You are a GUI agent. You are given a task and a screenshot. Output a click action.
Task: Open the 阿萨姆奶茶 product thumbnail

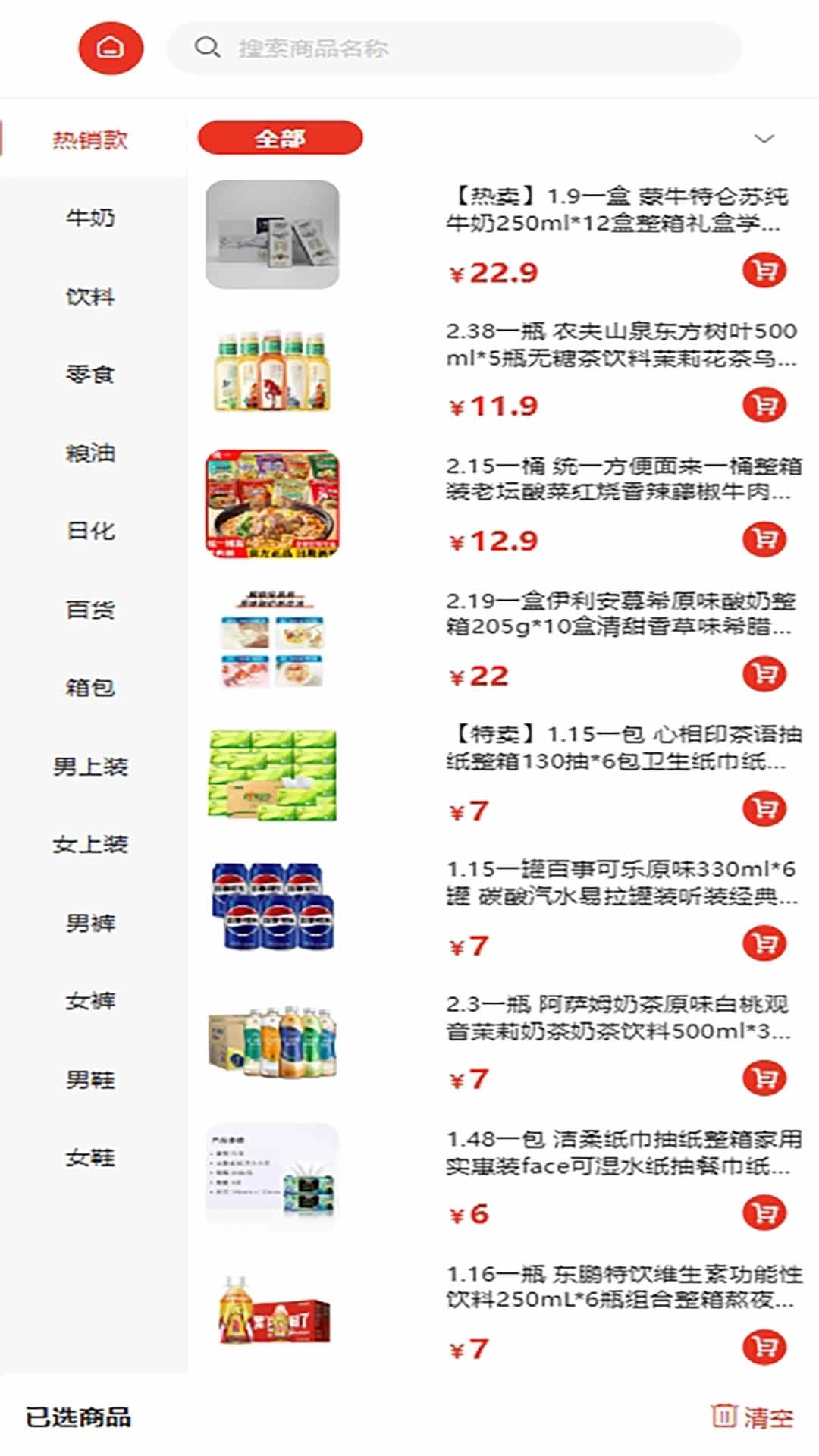click(273, 1041)
